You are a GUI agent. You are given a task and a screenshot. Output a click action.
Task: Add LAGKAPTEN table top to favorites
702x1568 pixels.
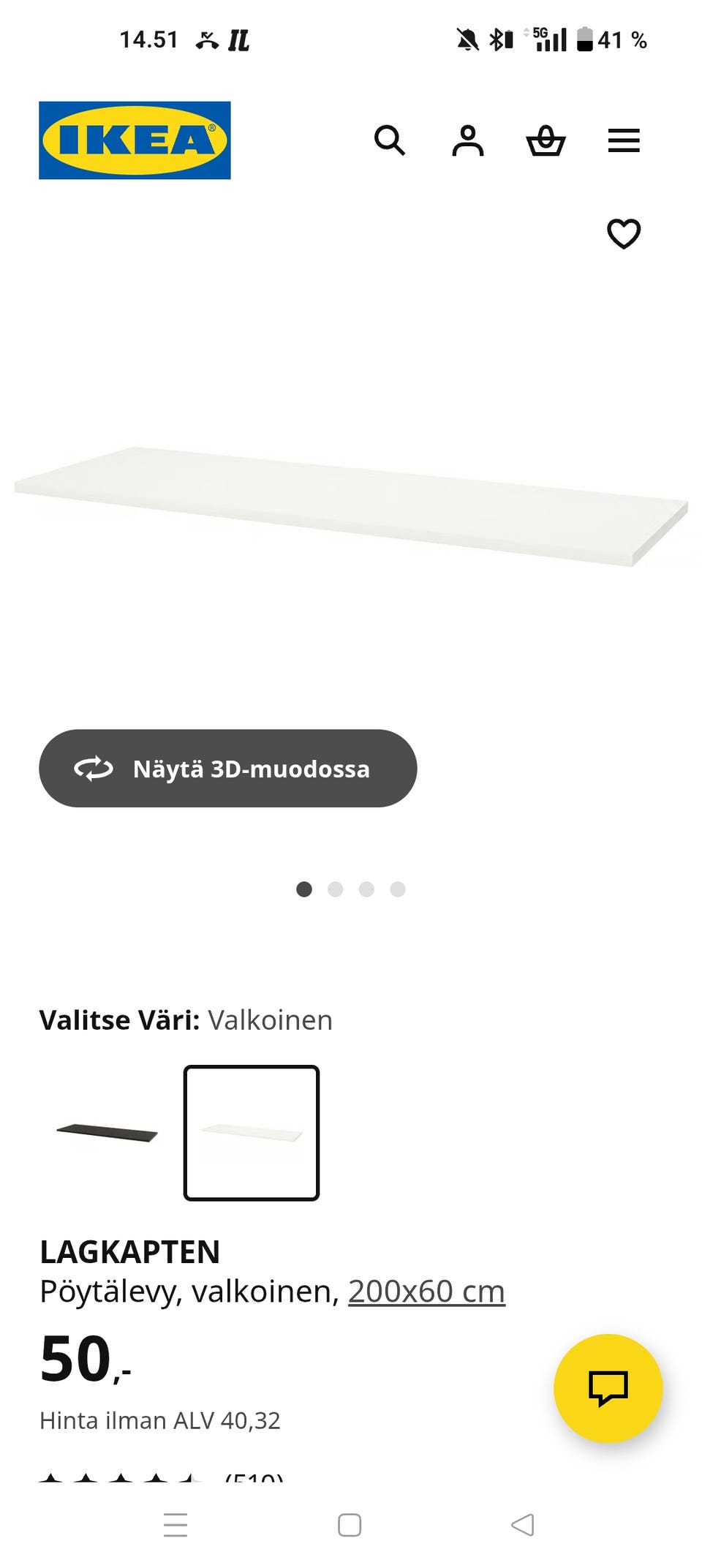(623, 235)
